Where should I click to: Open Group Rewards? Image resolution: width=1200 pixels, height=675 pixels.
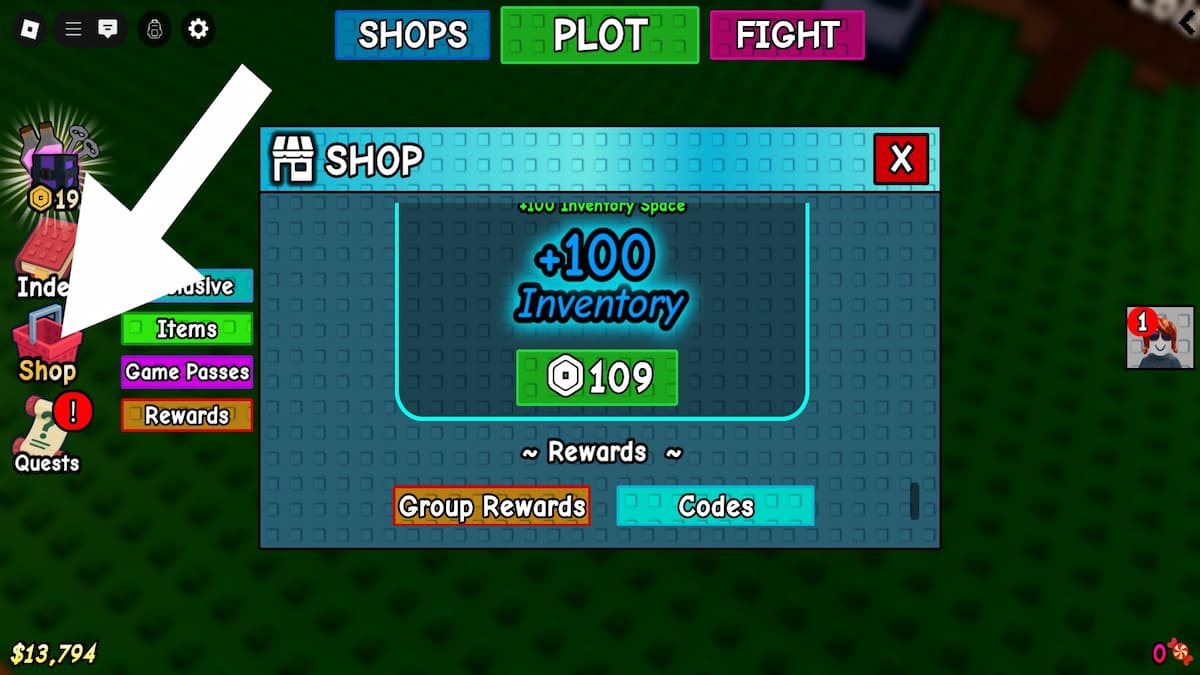click(x=491, y=506)
